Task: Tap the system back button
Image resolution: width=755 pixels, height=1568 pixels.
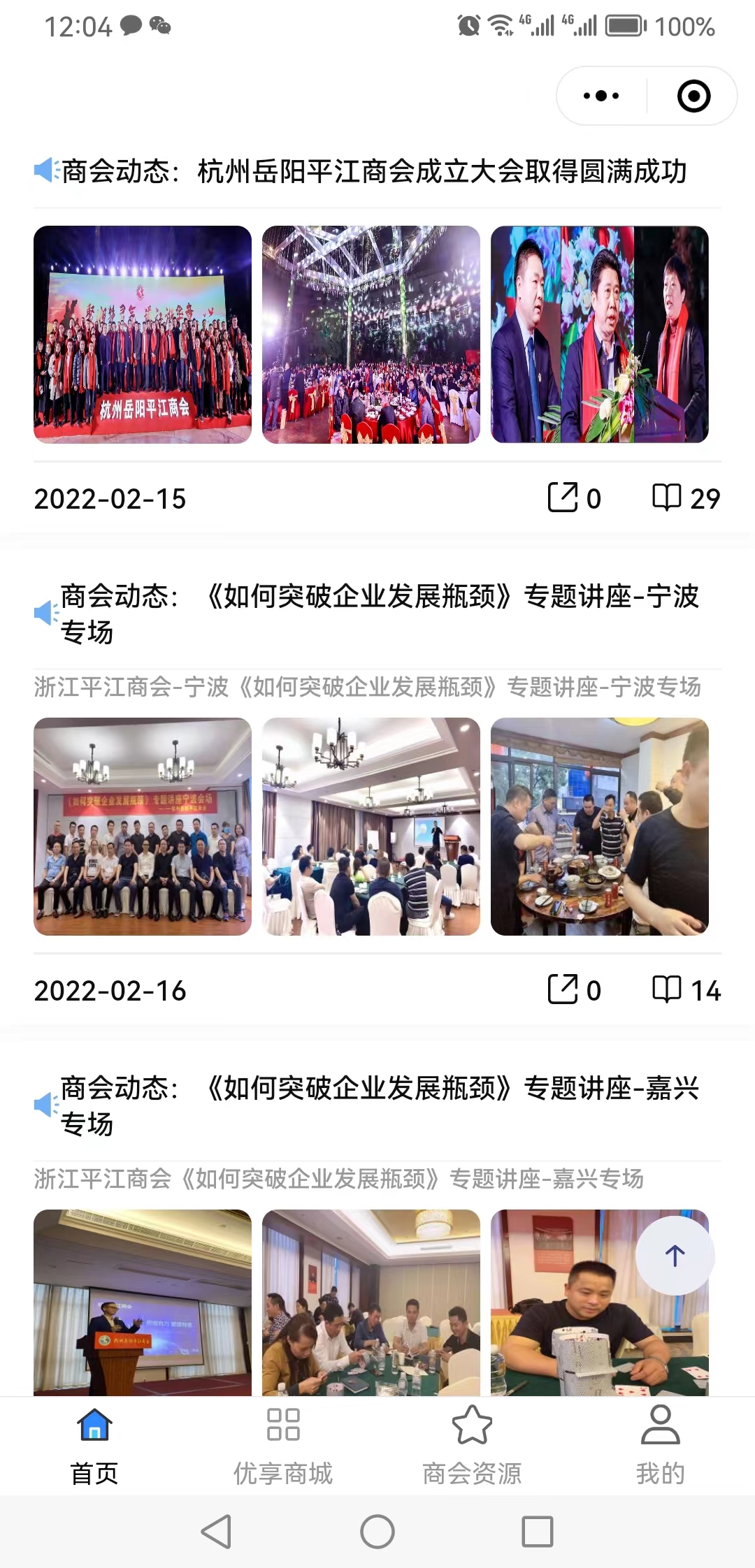Action: (x=216, y=1532)
